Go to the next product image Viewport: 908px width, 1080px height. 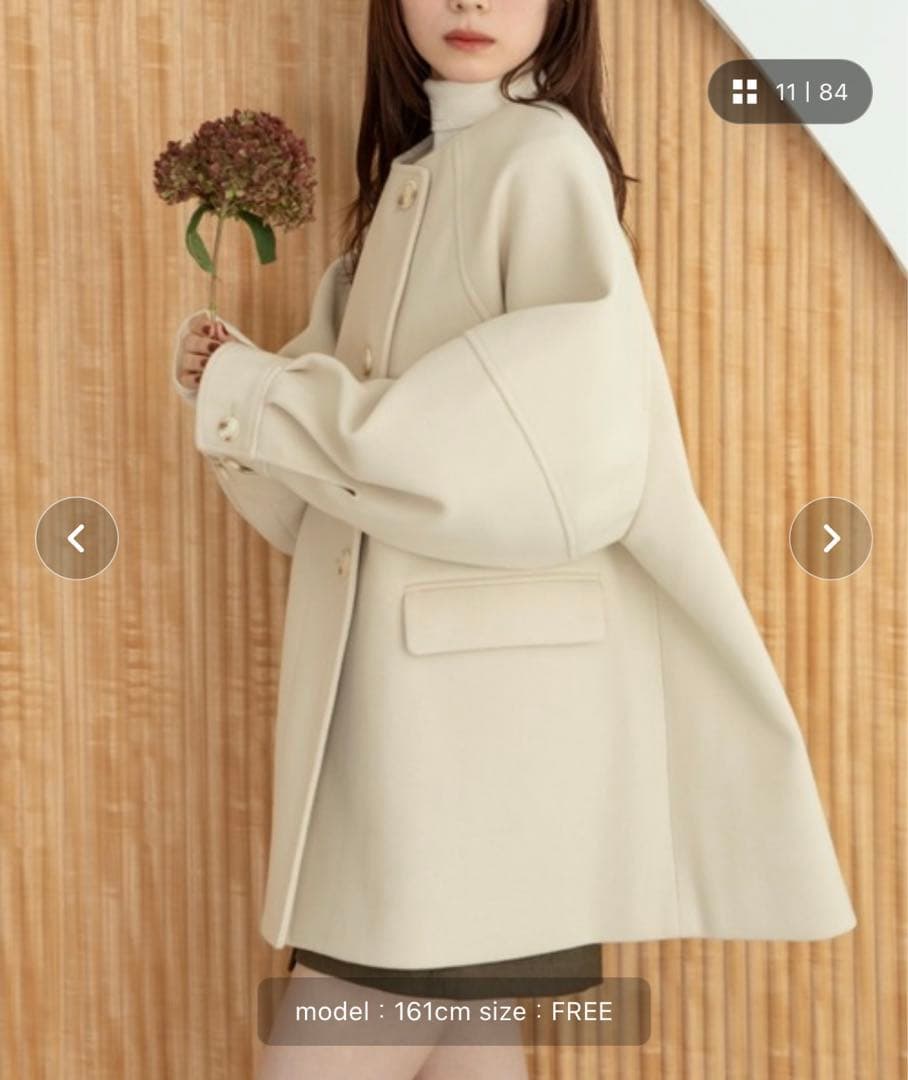(x=830, y=539)
